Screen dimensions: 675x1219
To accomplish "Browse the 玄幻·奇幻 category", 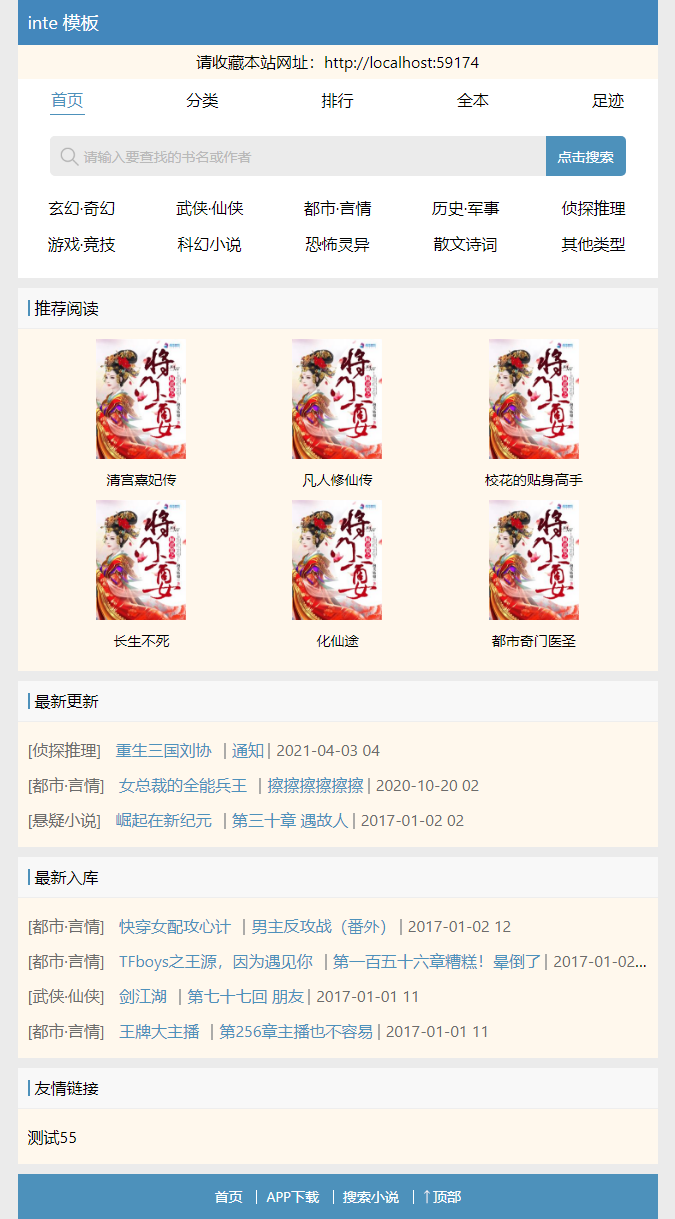I will (x=82, y=209).
